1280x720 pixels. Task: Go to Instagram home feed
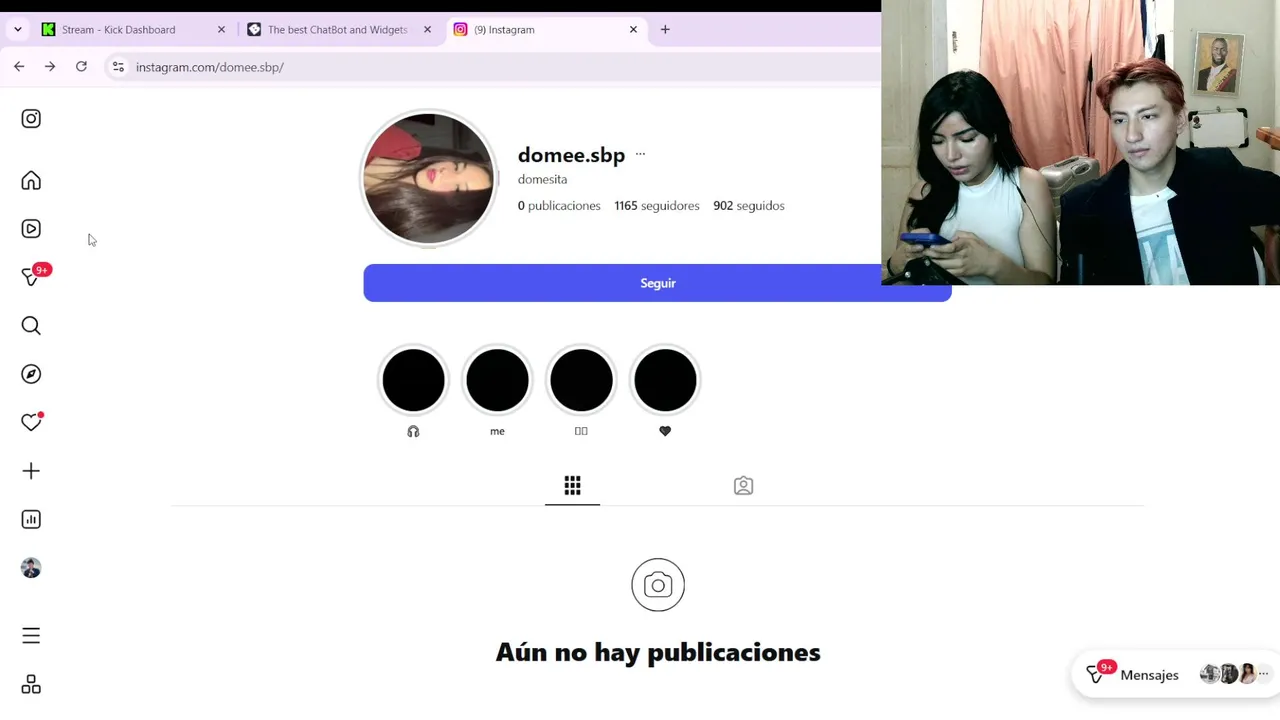tap(31, 181)
